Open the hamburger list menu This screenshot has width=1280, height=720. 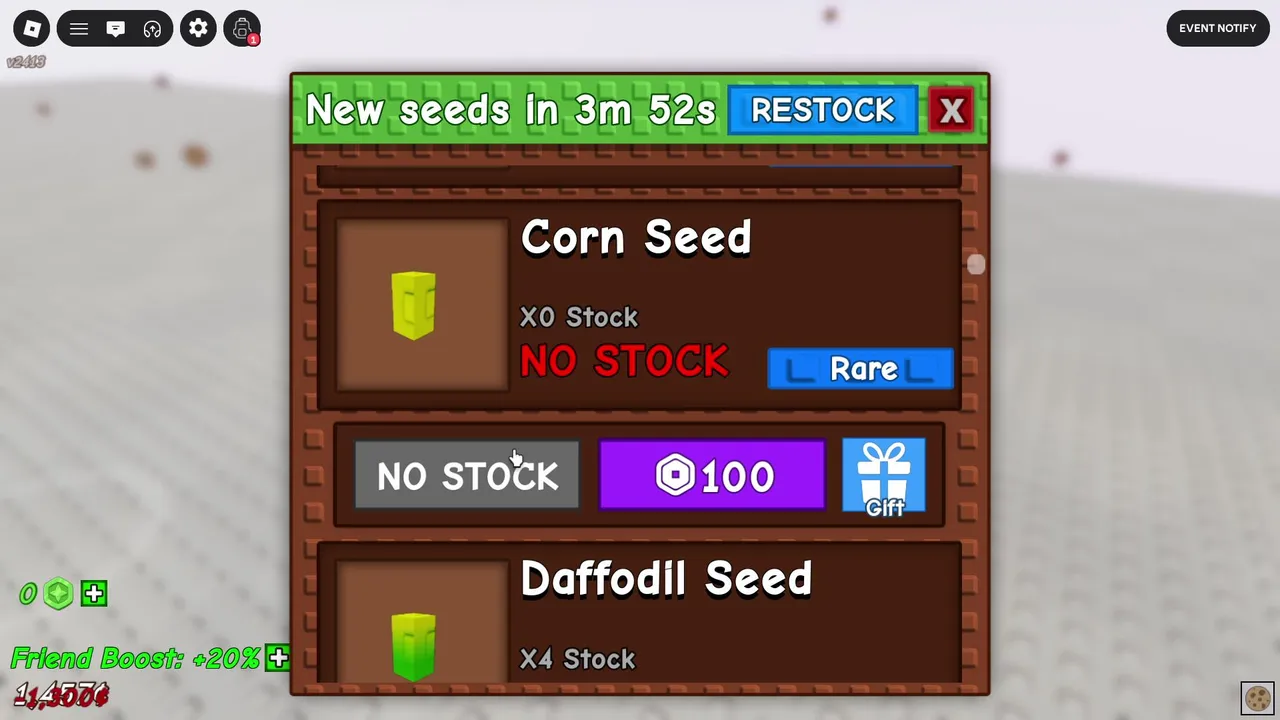click(79, 29)
